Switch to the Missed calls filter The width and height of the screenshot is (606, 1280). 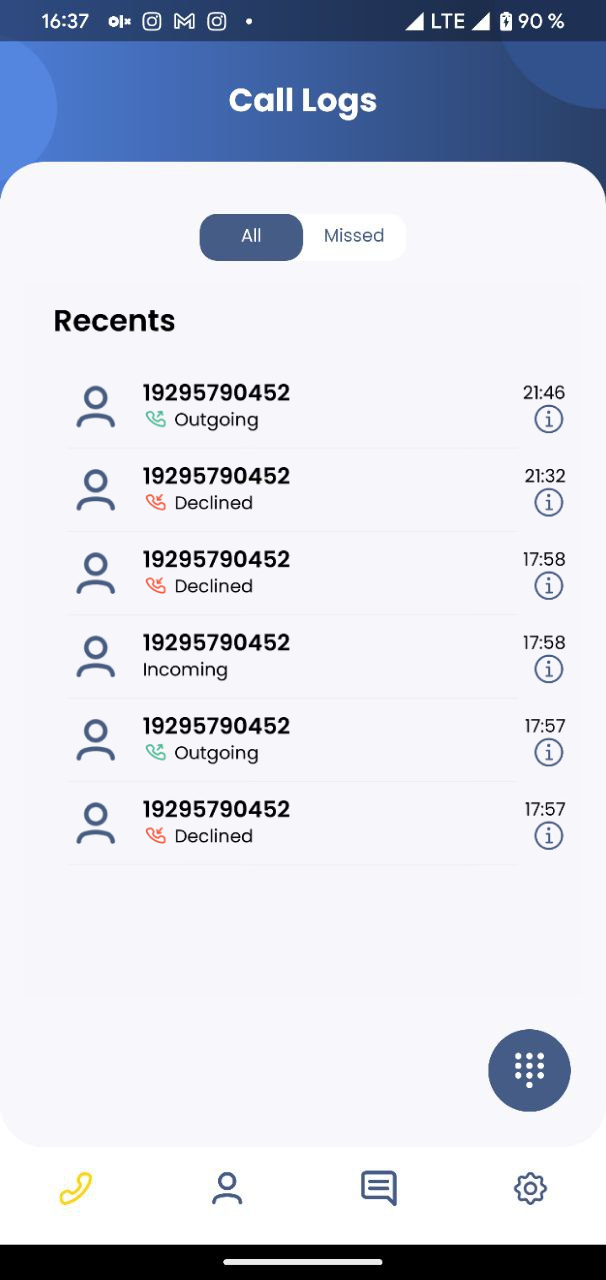pyautogui.click(x=354, y=236)
